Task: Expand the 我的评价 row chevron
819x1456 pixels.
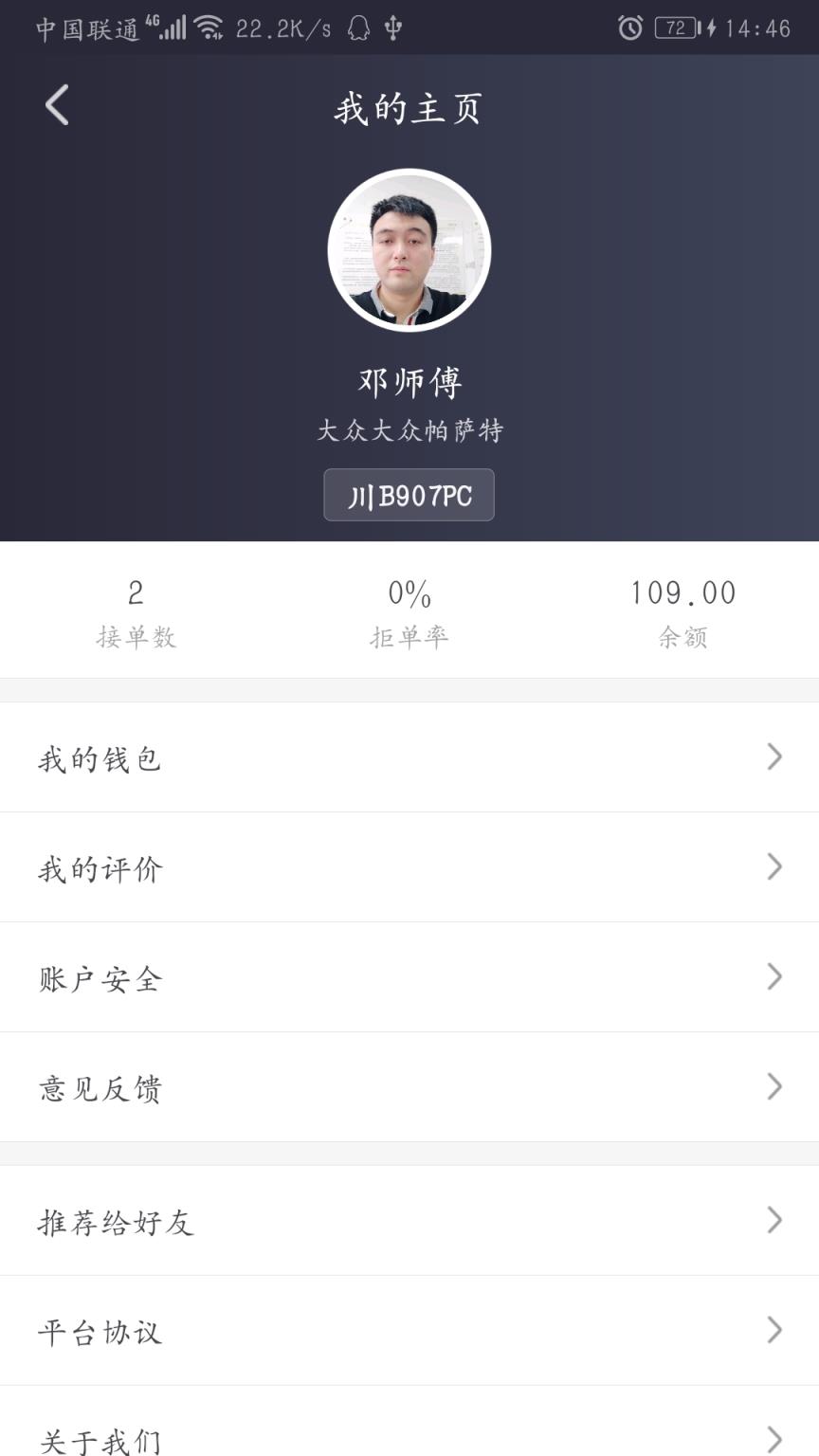Action: pos(775,867)
